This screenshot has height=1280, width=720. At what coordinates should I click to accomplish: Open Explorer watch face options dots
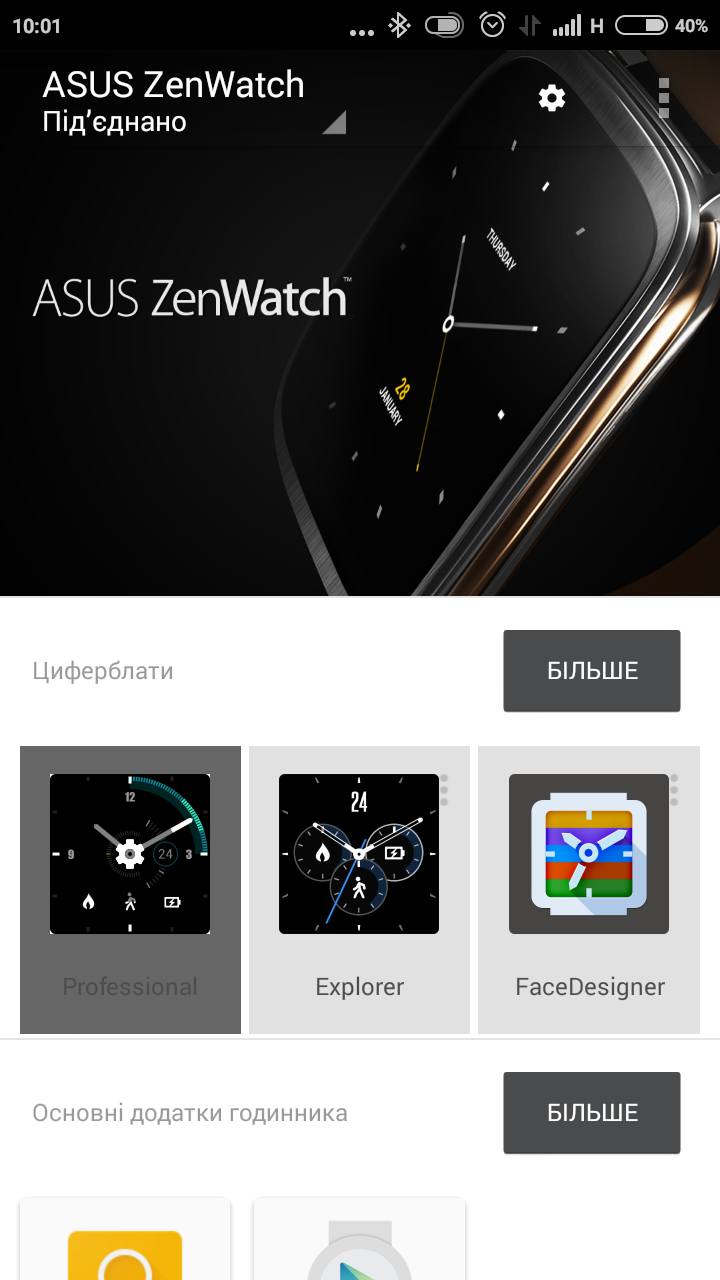tap(445, 789)
